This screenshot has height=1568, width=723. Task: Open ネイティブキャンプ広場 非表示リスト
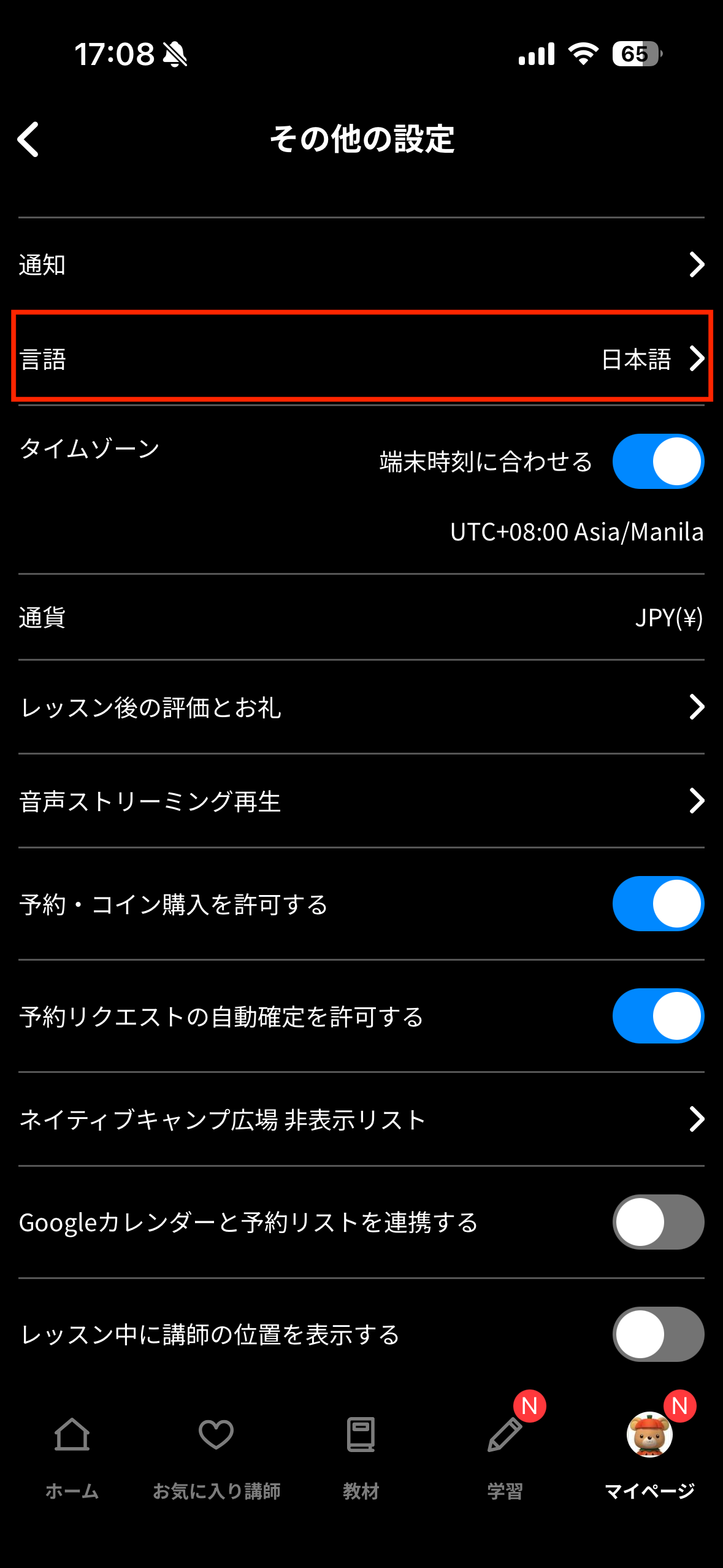click(x=361, y=1120)
